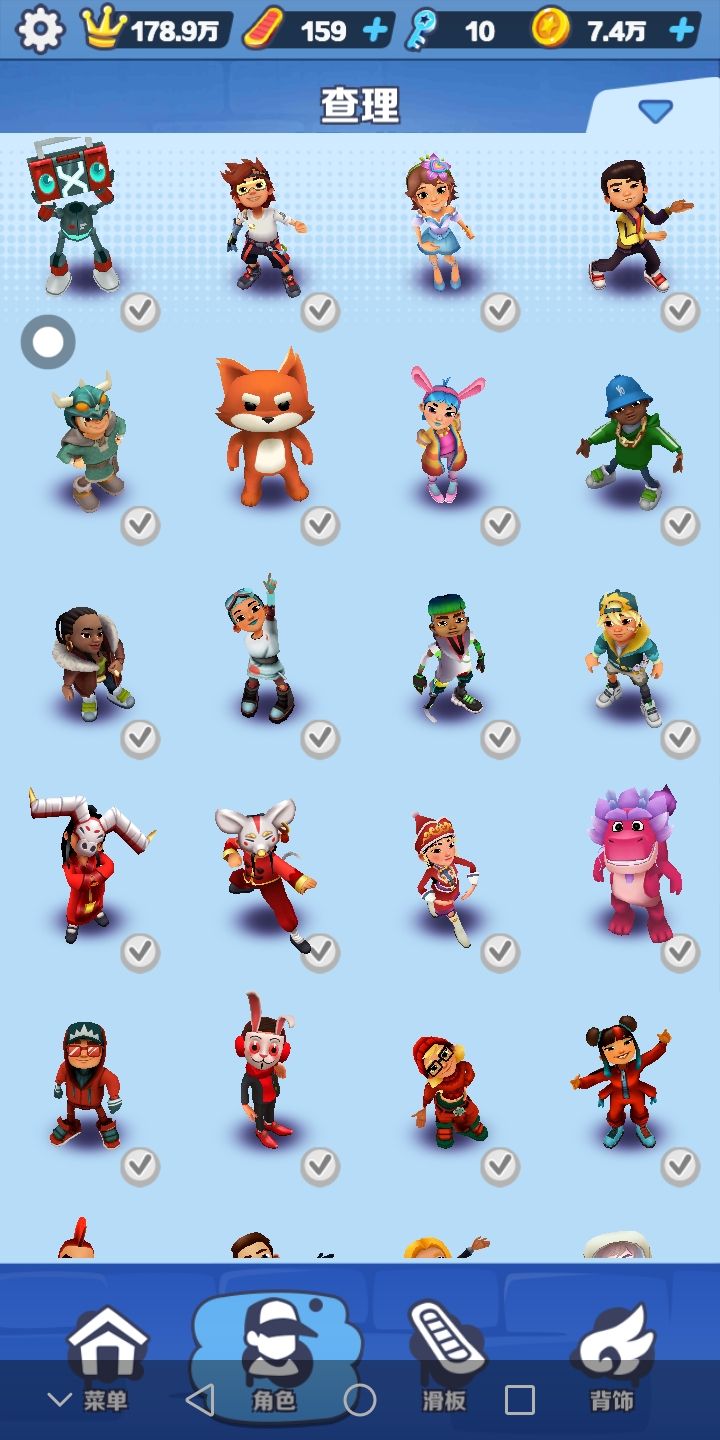Select the blue bucket hat character

[x=628, y=440]
